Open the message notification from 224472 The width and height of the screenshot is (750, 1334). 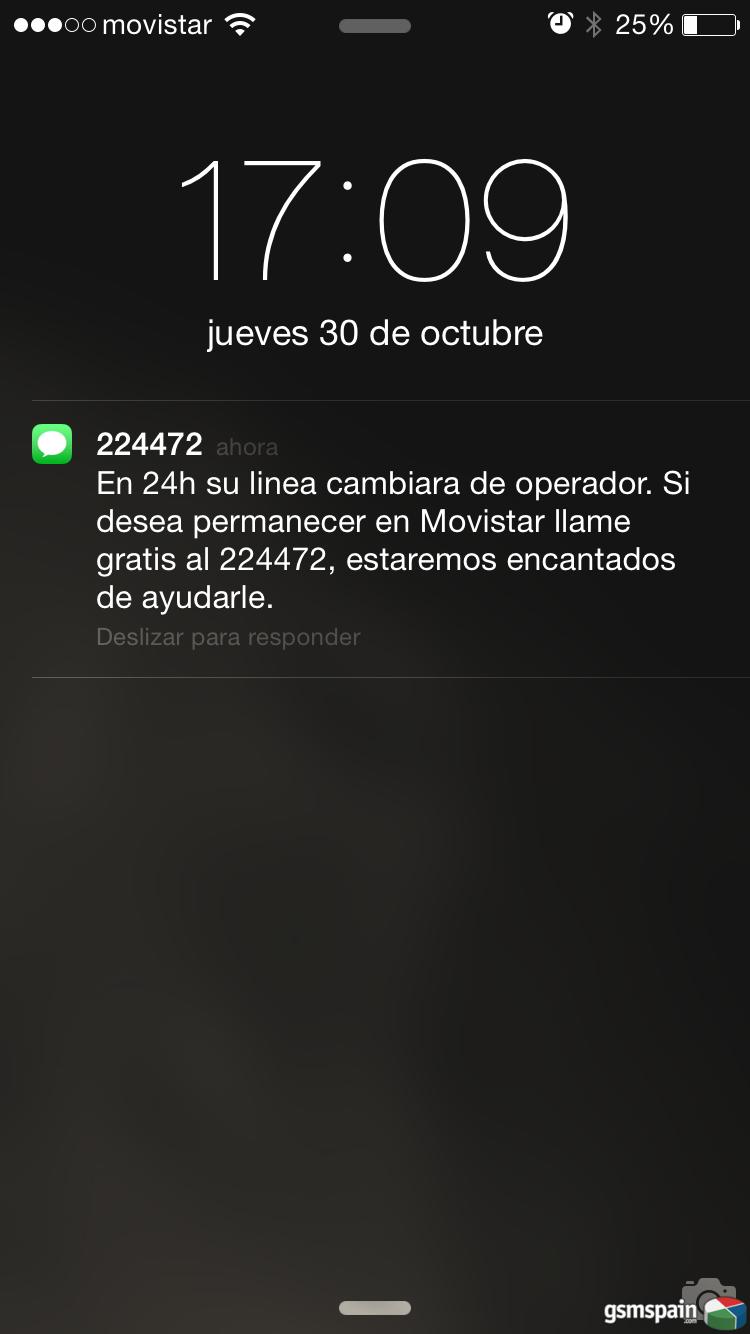point(375,539)
